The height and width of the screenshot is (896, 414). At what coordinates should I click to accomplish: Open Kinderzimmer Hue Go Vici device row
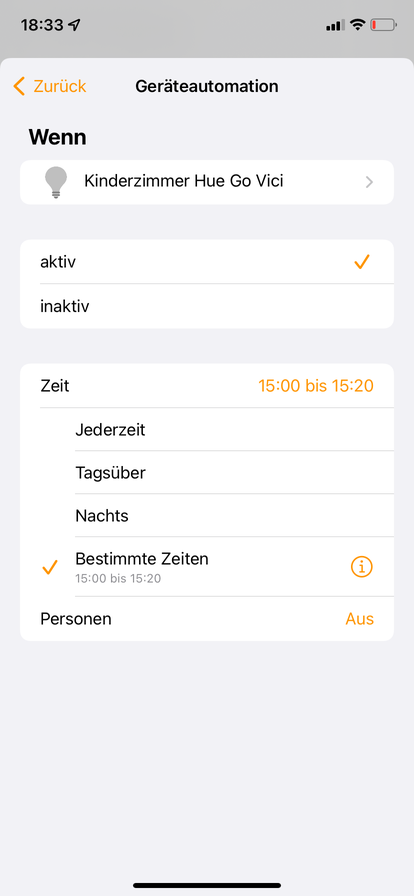[x=207, y=182]
